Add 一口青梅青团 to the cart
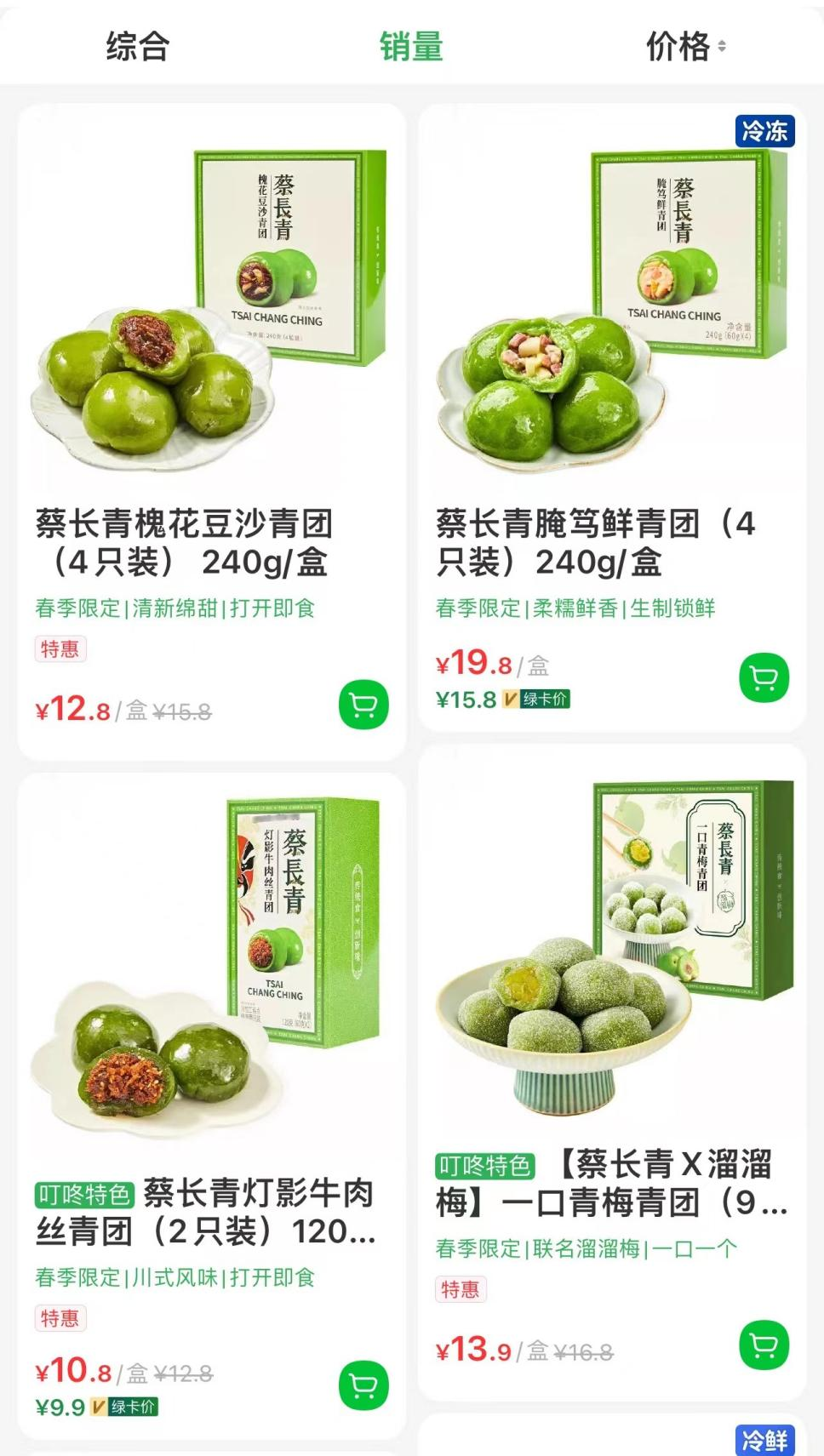The width and height of the screenshot is (824, 1456). point(764,1345)
